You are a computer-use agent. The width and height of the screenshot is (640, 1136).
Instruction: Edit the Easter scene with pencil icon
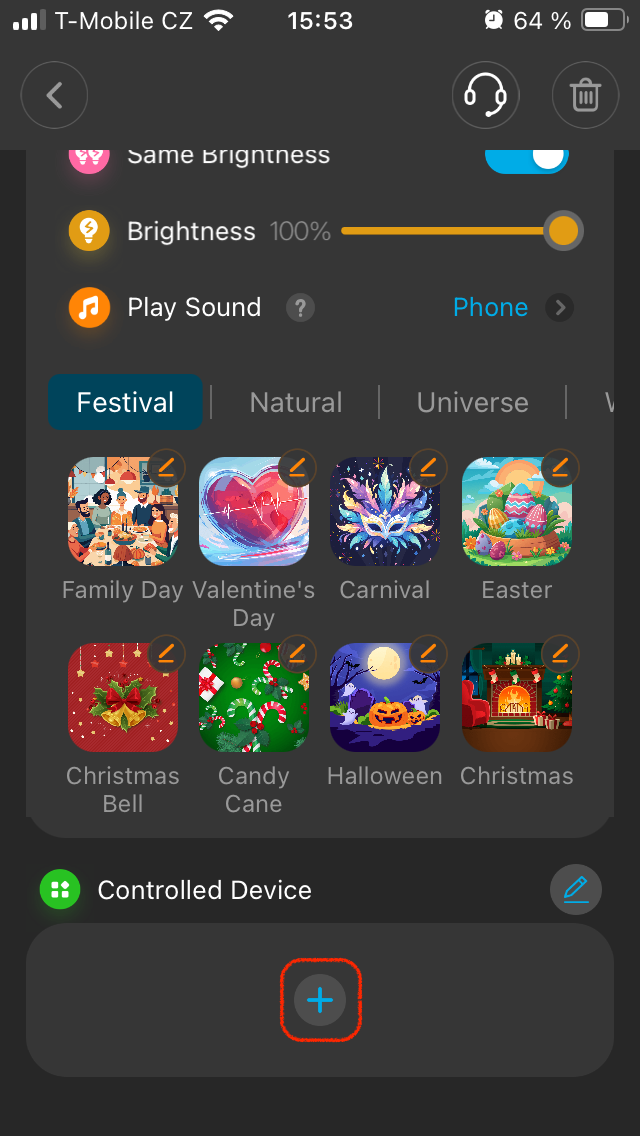pos(560,466)
